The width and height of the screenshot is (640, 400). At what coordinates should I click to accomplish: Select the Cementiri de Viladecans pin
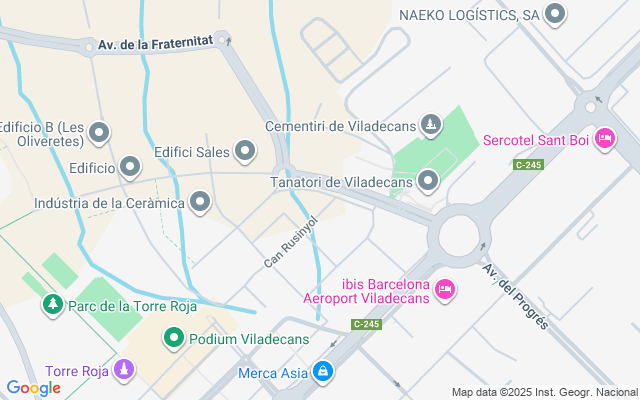[x=430, y=125]
